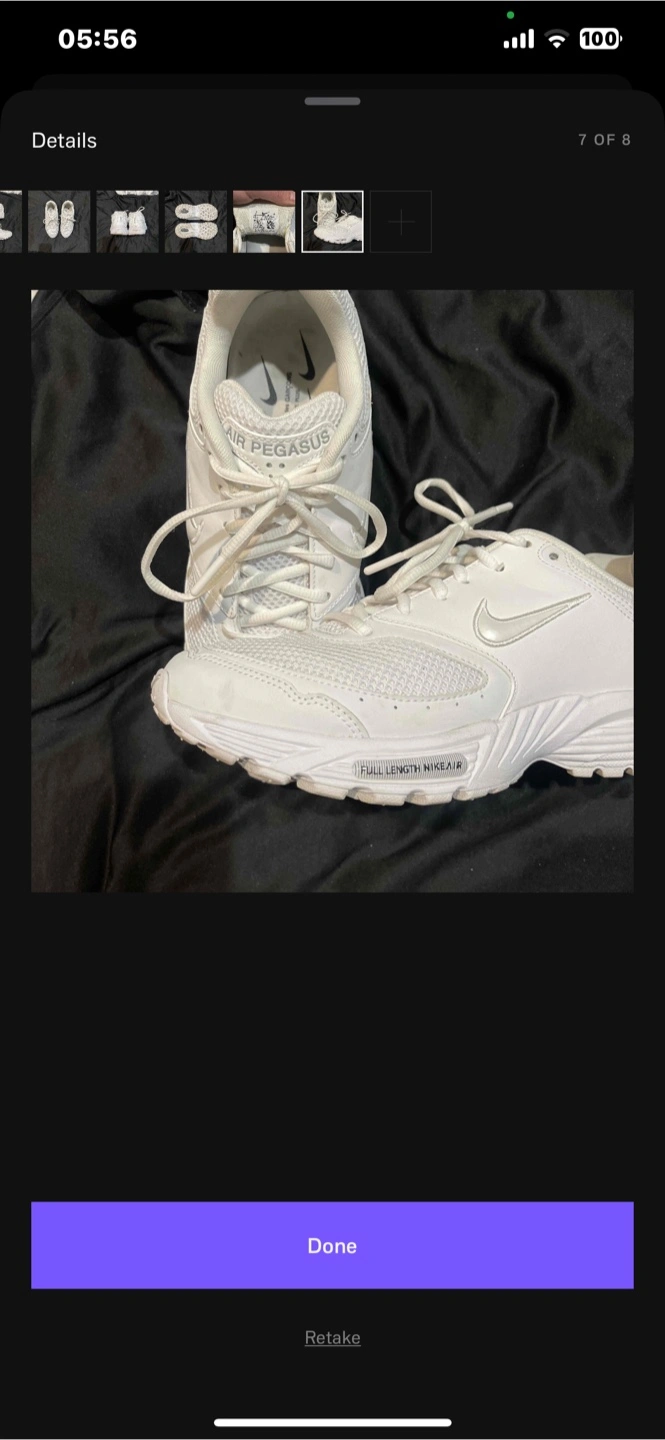Image resolution: width=665 pixels, height=1440 pixels.
Task: Open the thumbnail of the shoe tongue label
Action: click(x=264, y=222)
